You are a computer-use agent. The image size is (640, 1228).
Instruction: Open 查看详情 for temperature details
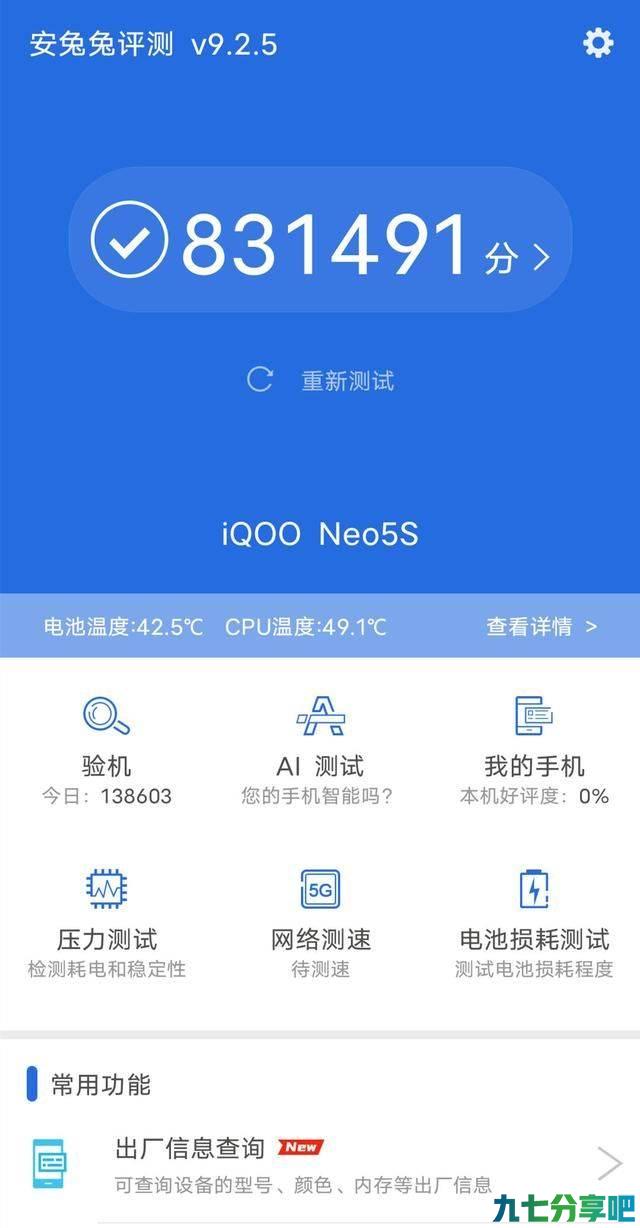[542, 627]
